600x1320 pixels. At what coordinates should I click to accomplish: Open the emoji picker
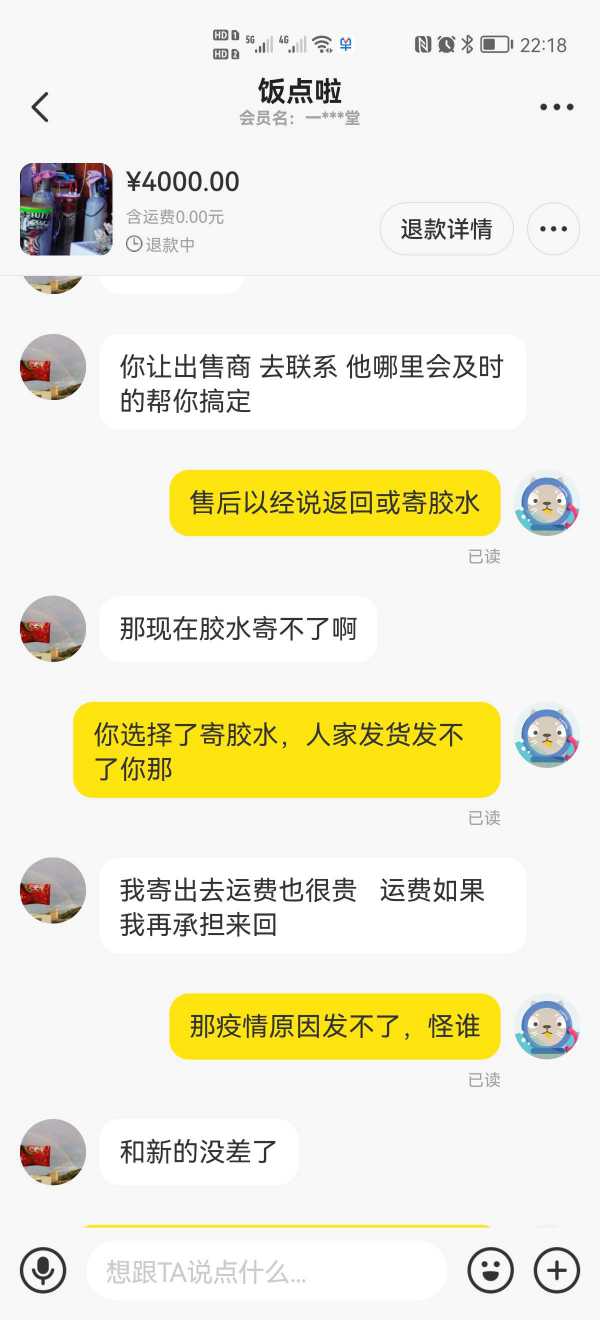point(490,1271)
